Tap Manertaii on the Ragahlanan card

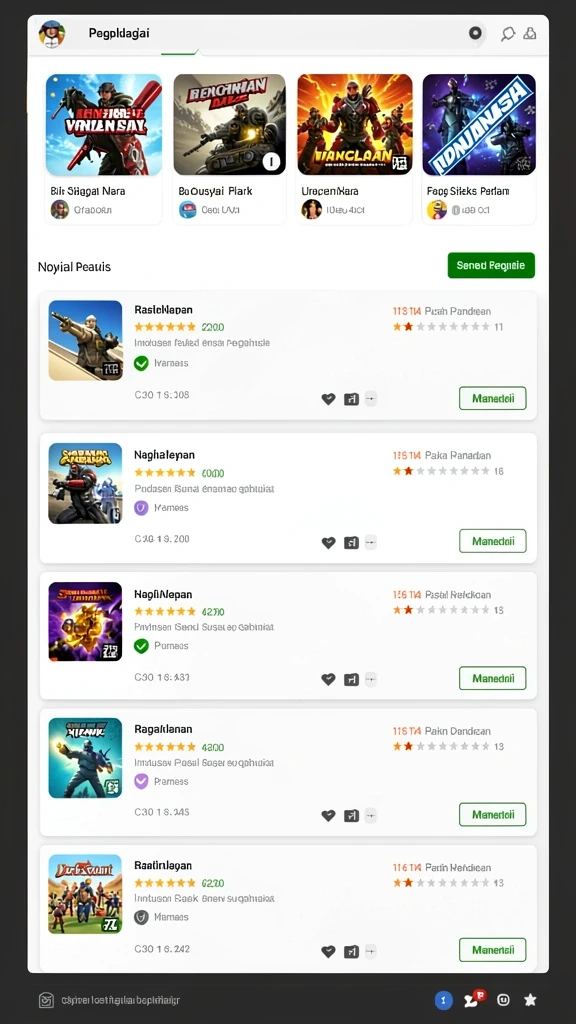[x=492, y=814]
